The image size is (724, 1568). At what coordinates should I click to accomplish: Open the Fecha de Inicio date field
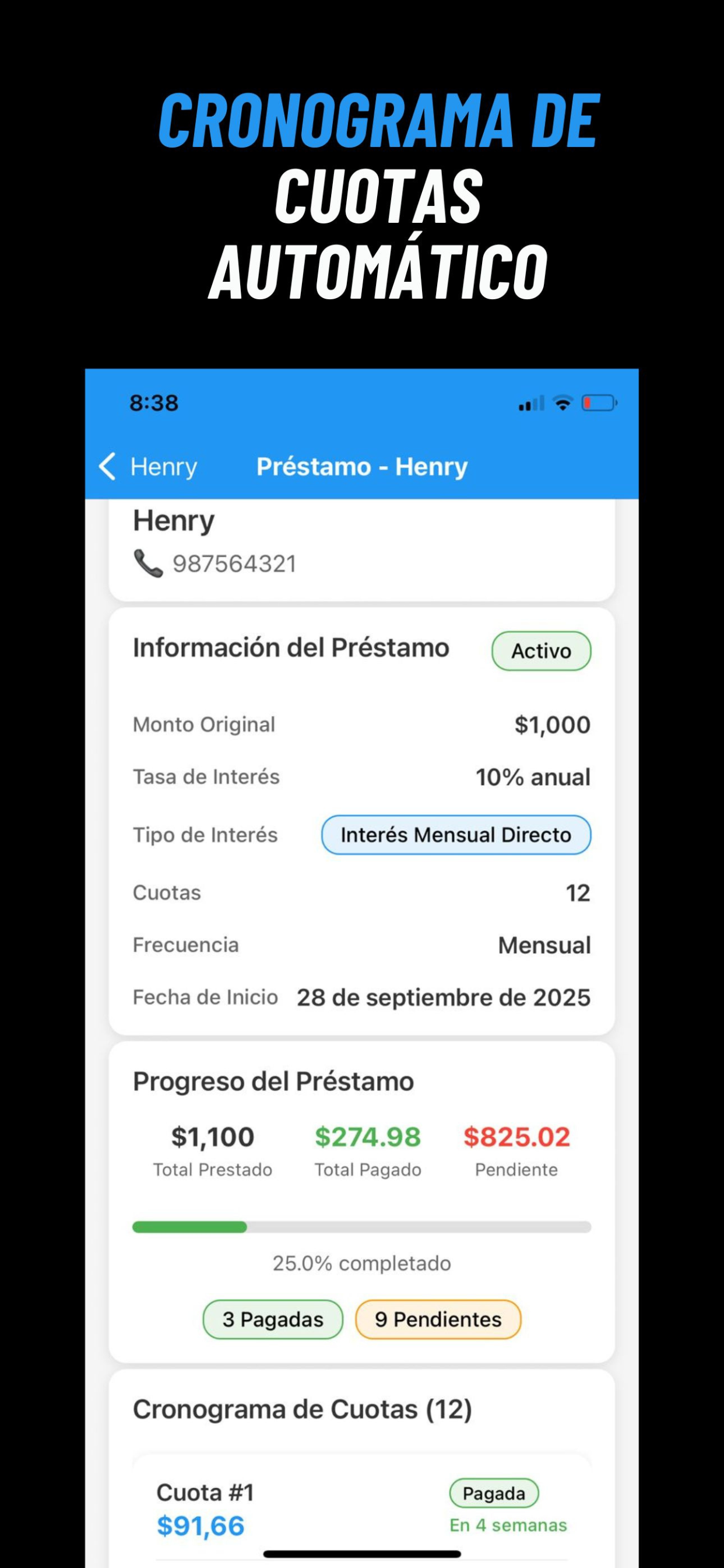(x=442, y=997)
